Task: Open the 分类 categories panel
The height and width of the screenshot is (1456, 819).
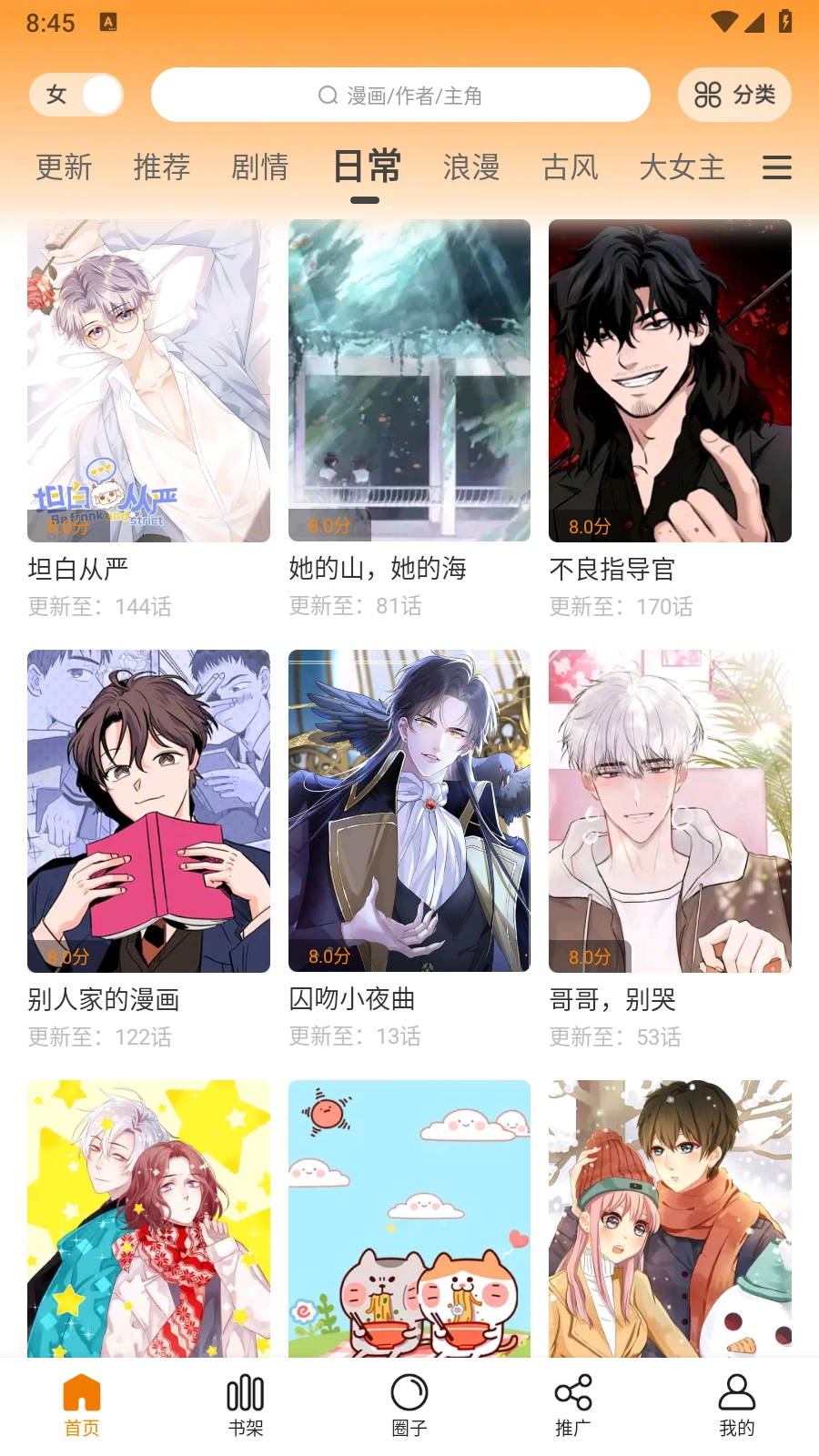Action: 734,95
